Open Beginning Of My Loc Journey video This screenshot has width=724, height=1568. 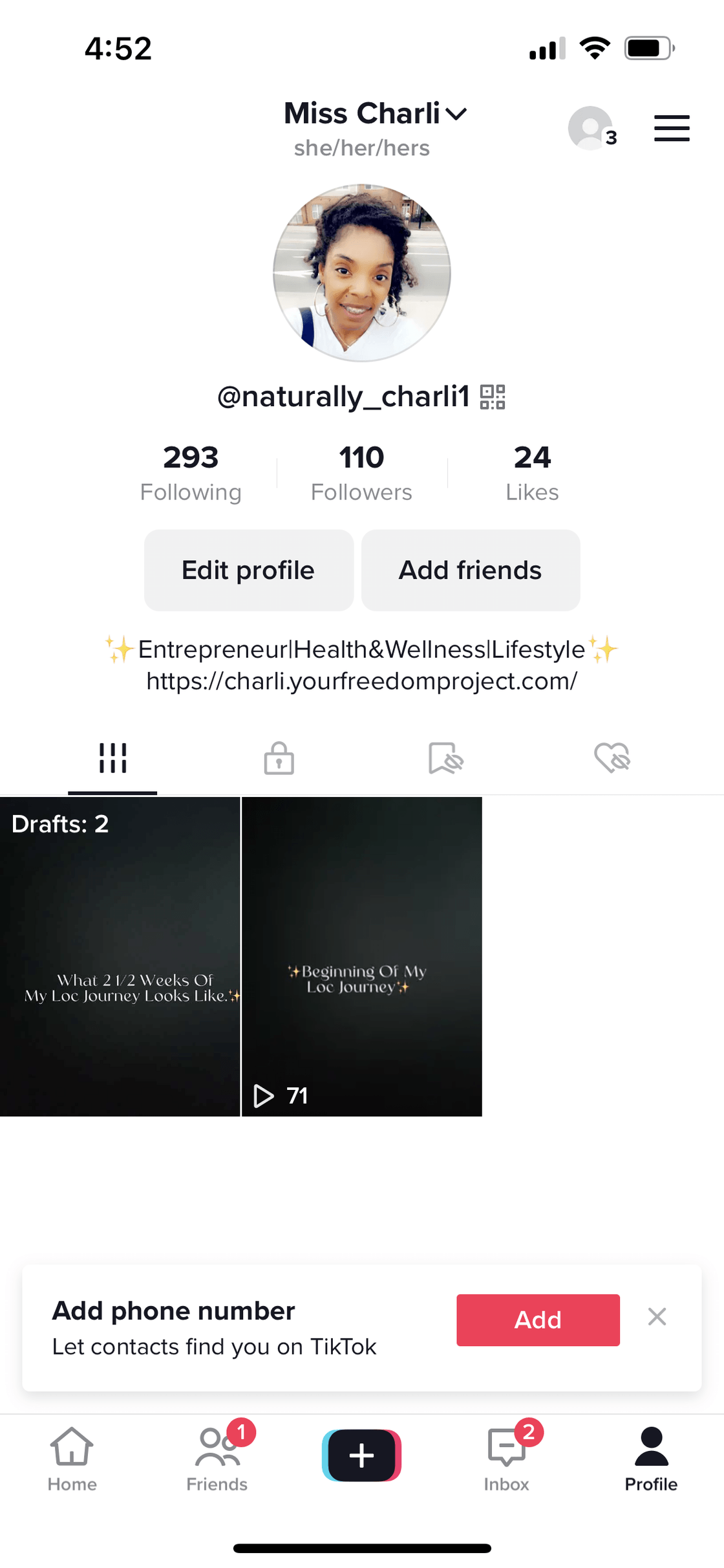pos(361,956)
